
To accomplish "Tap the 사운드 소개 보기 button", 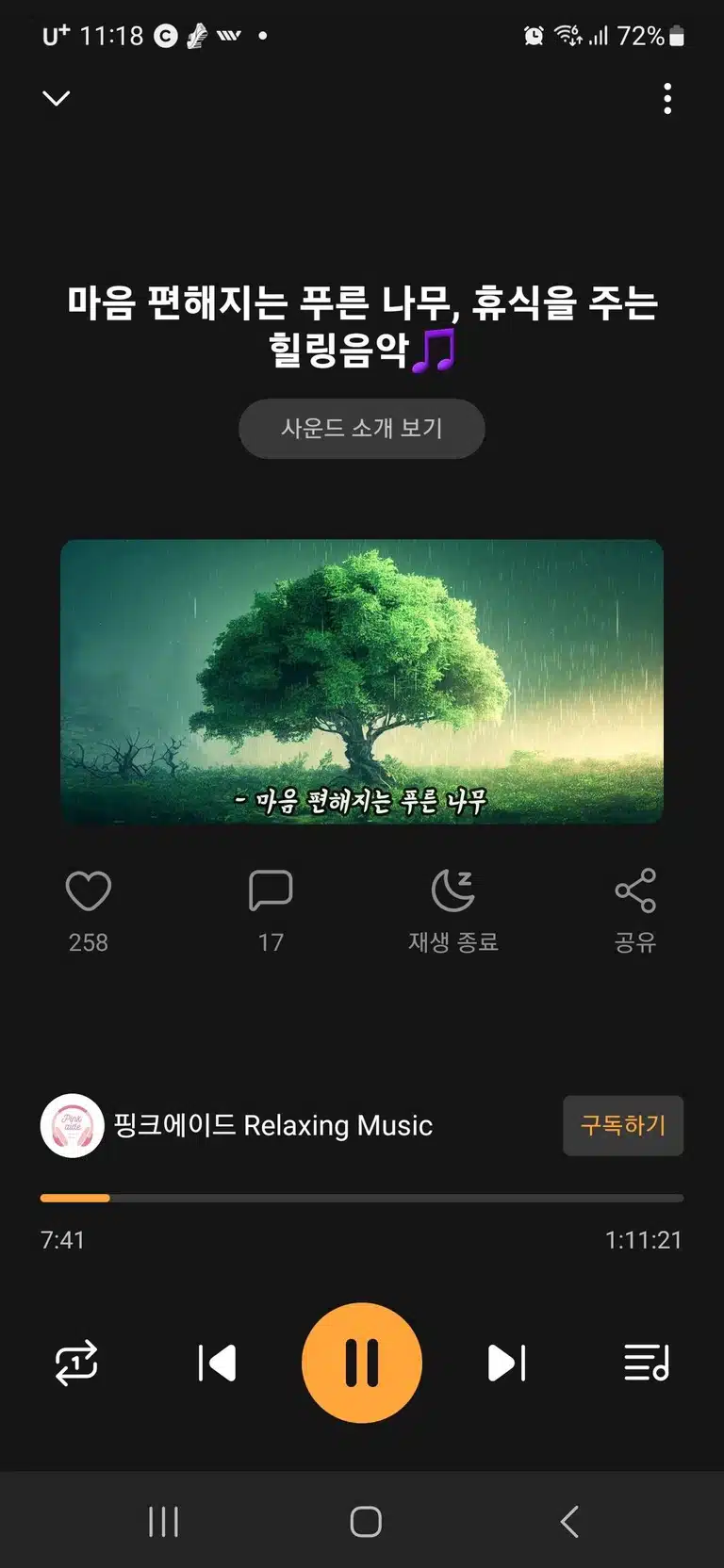I will click(x=362, y=429).
